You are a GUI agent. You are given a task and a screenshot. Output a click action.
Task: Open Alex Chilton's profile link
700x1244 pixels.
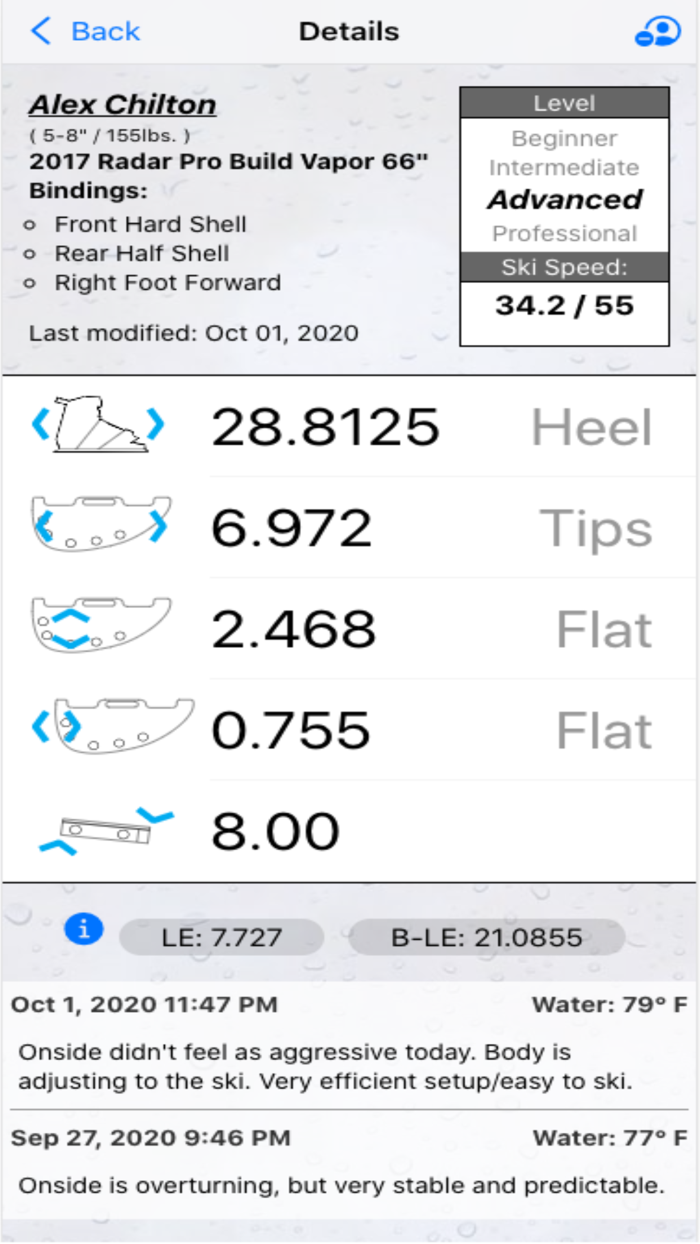coord(122,105)
